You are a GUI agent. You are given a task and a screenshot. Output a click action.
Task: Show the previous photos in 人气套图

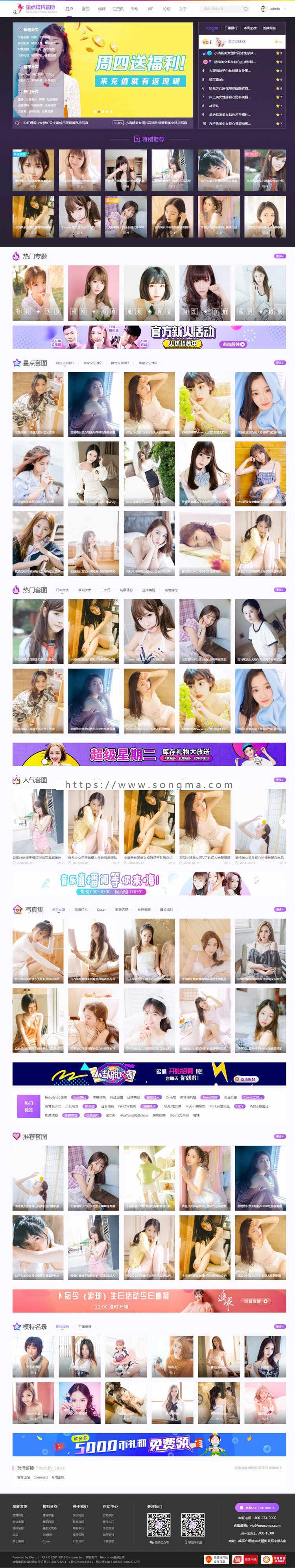click(x=15, y=821)
